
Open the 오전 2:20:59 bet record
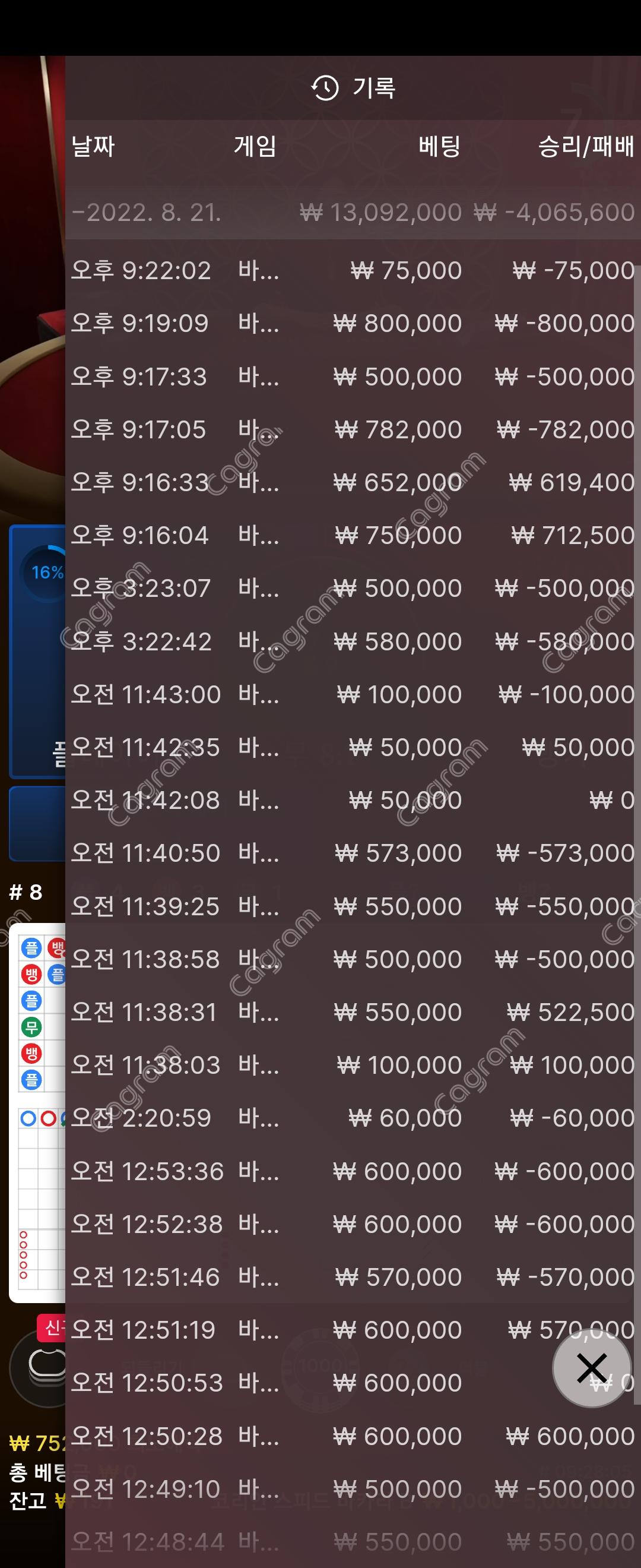[353, 1118]
